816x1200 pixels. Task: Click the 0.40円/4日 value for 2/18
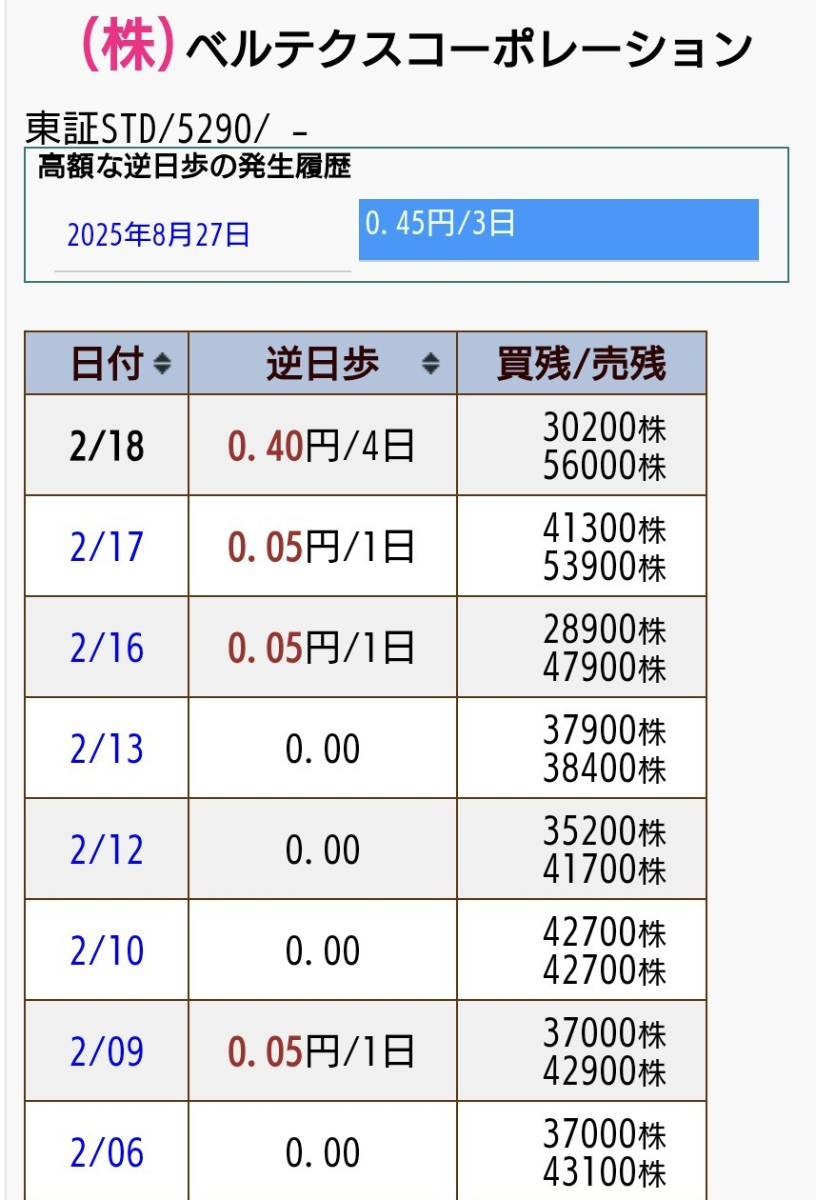pyautogui.click(x=318, y=444)
